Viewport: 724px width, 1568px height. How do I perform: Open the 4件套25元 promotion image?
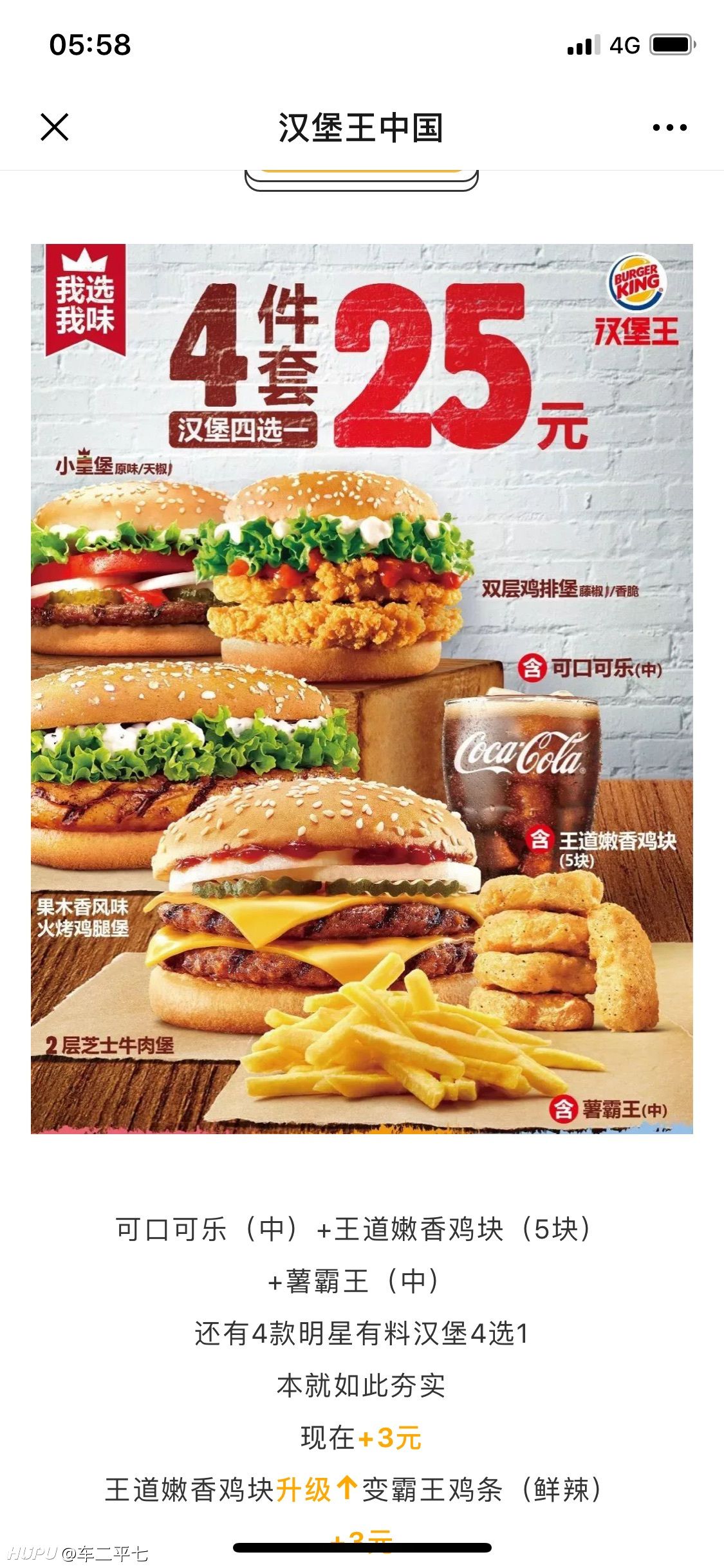[362, 689]
